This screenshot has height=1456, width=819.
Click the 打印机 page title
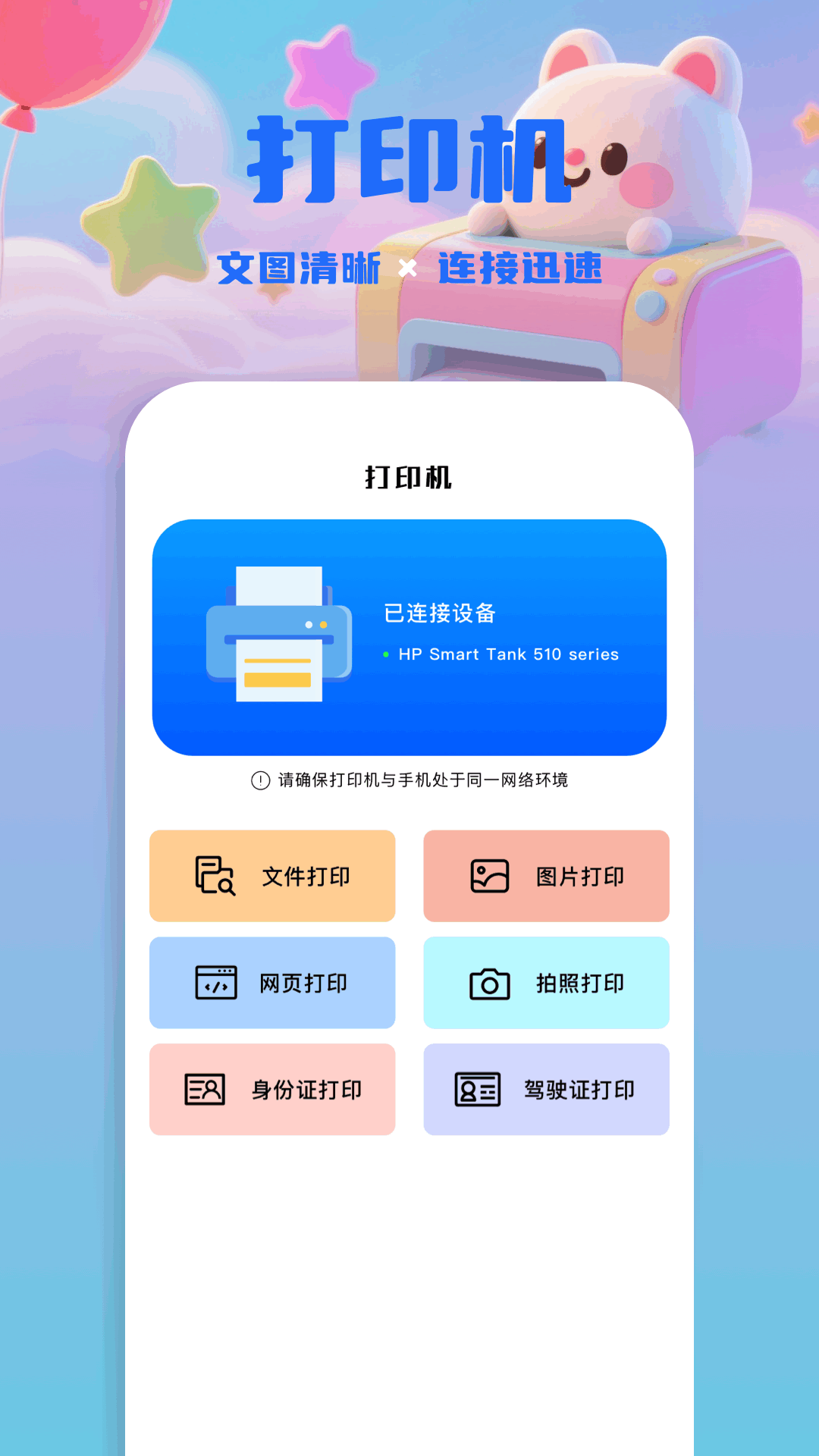[409, 479]
